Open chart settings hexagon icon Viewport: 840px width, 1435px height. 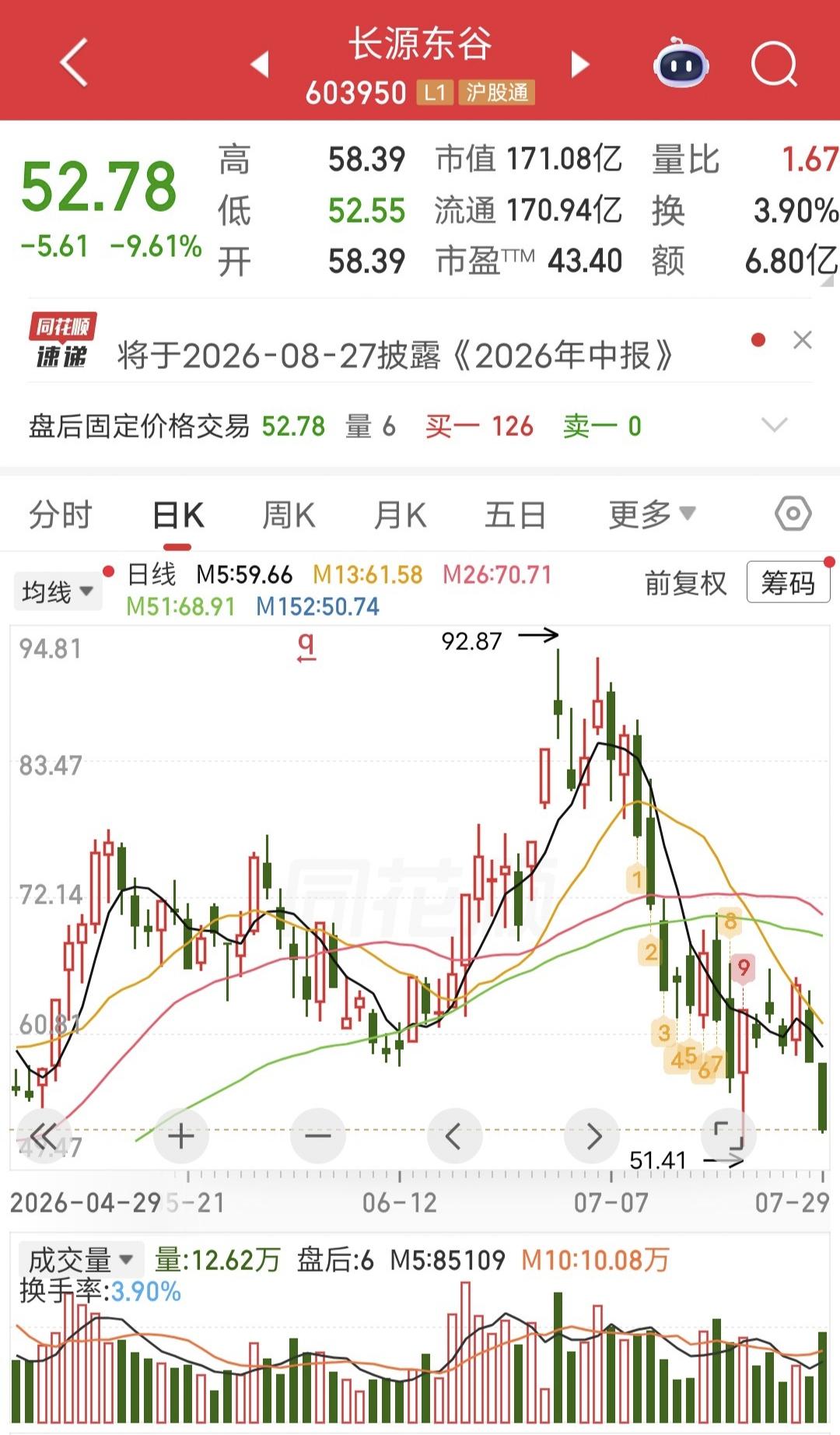(793, 514)
